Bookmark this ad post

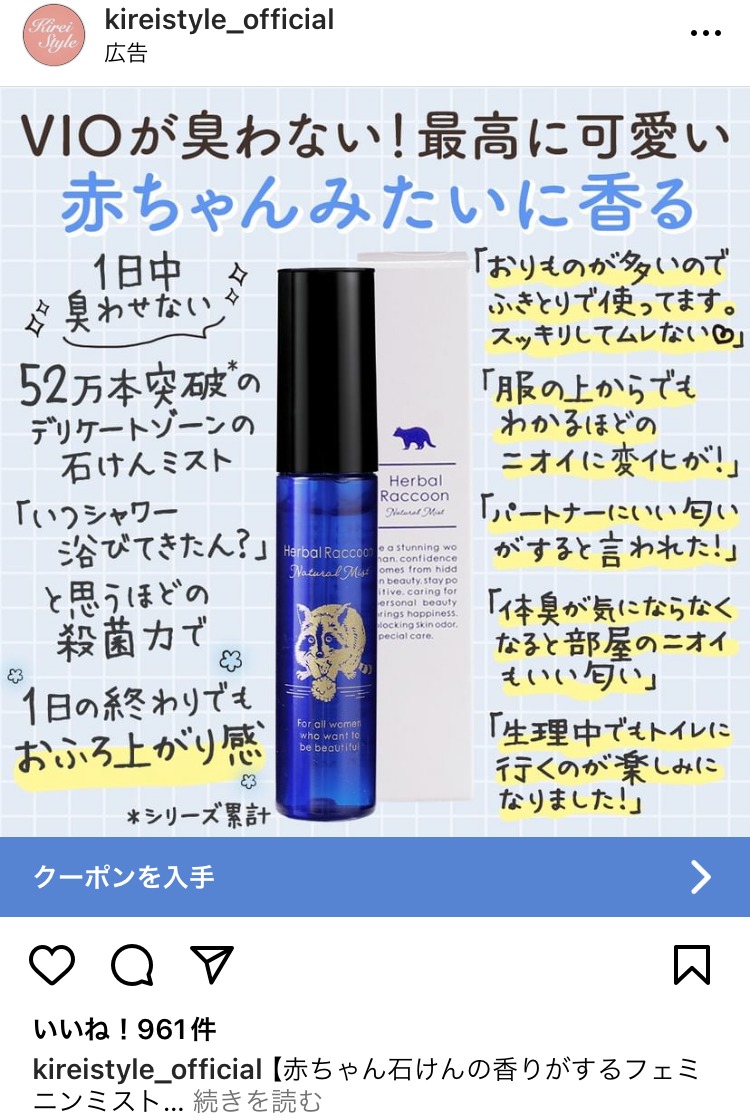(x=692, y=965)
